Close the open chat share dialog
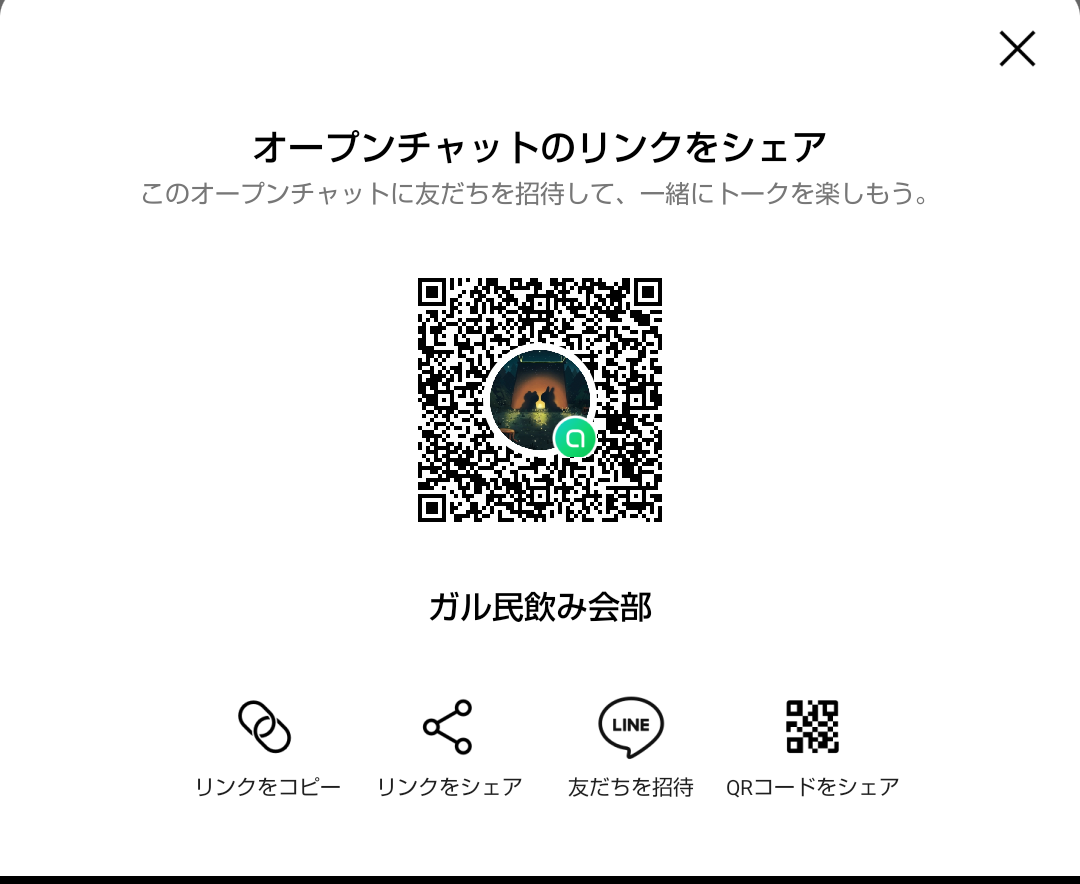This screenshot has height=884, width=1080. pyautogui.click(x=1017, y=49)
